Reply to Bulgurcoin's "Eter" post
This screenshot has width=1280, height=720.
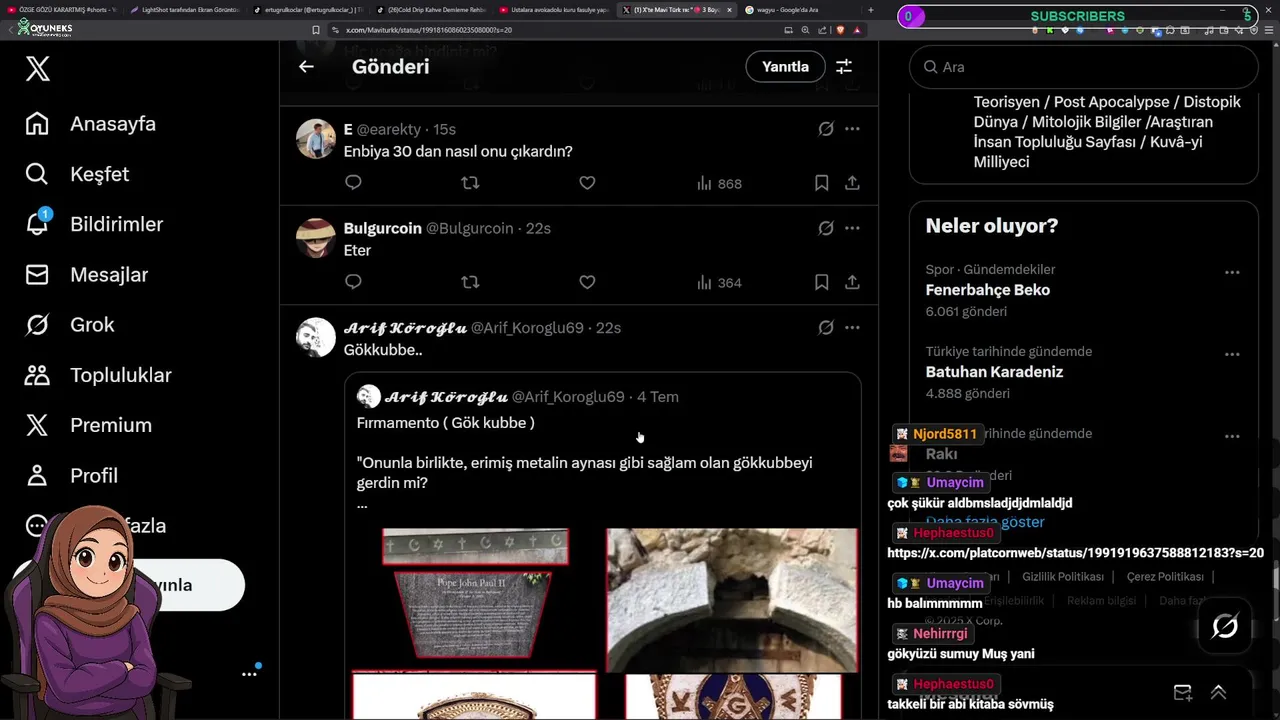coord(353,282)
